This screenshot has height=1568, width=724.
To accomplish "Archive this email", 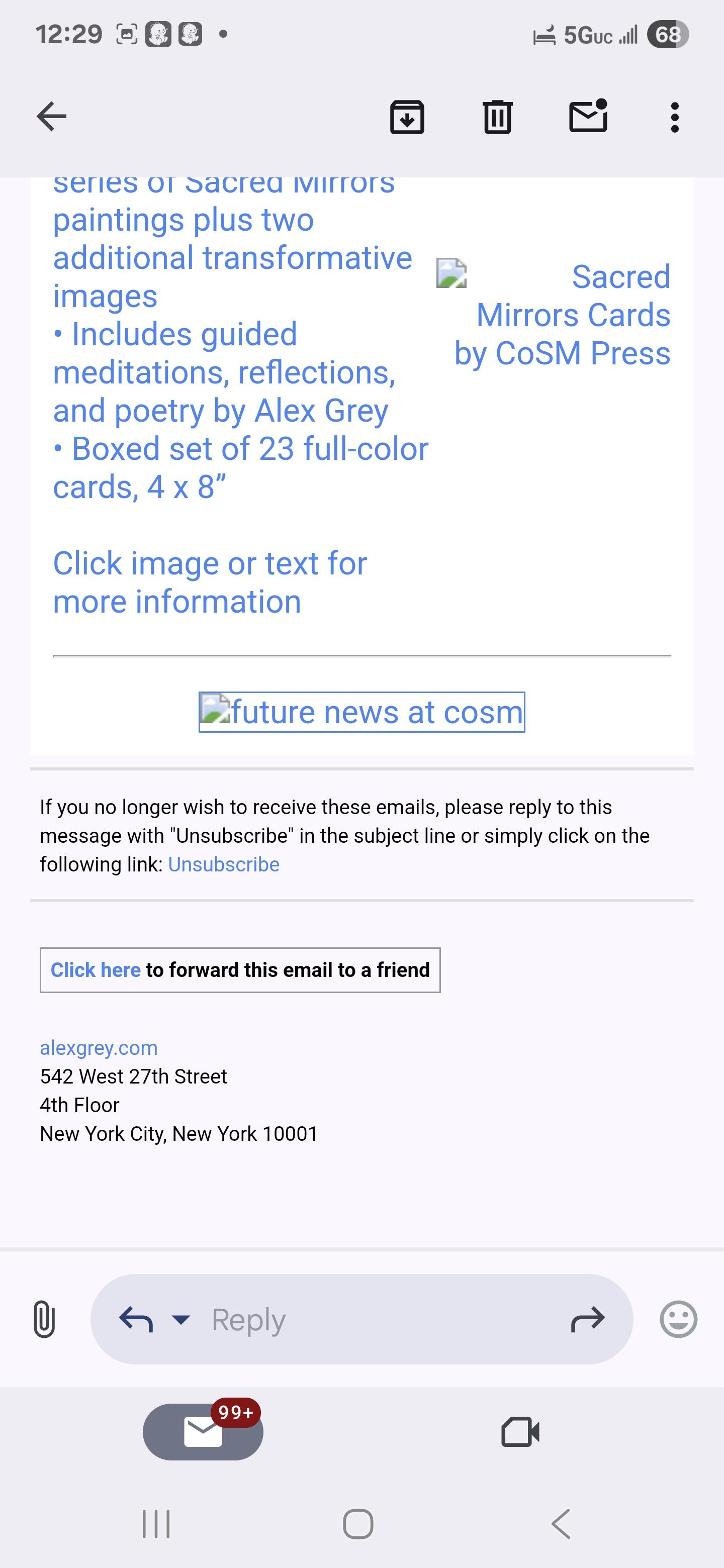I will click(407, 116).
